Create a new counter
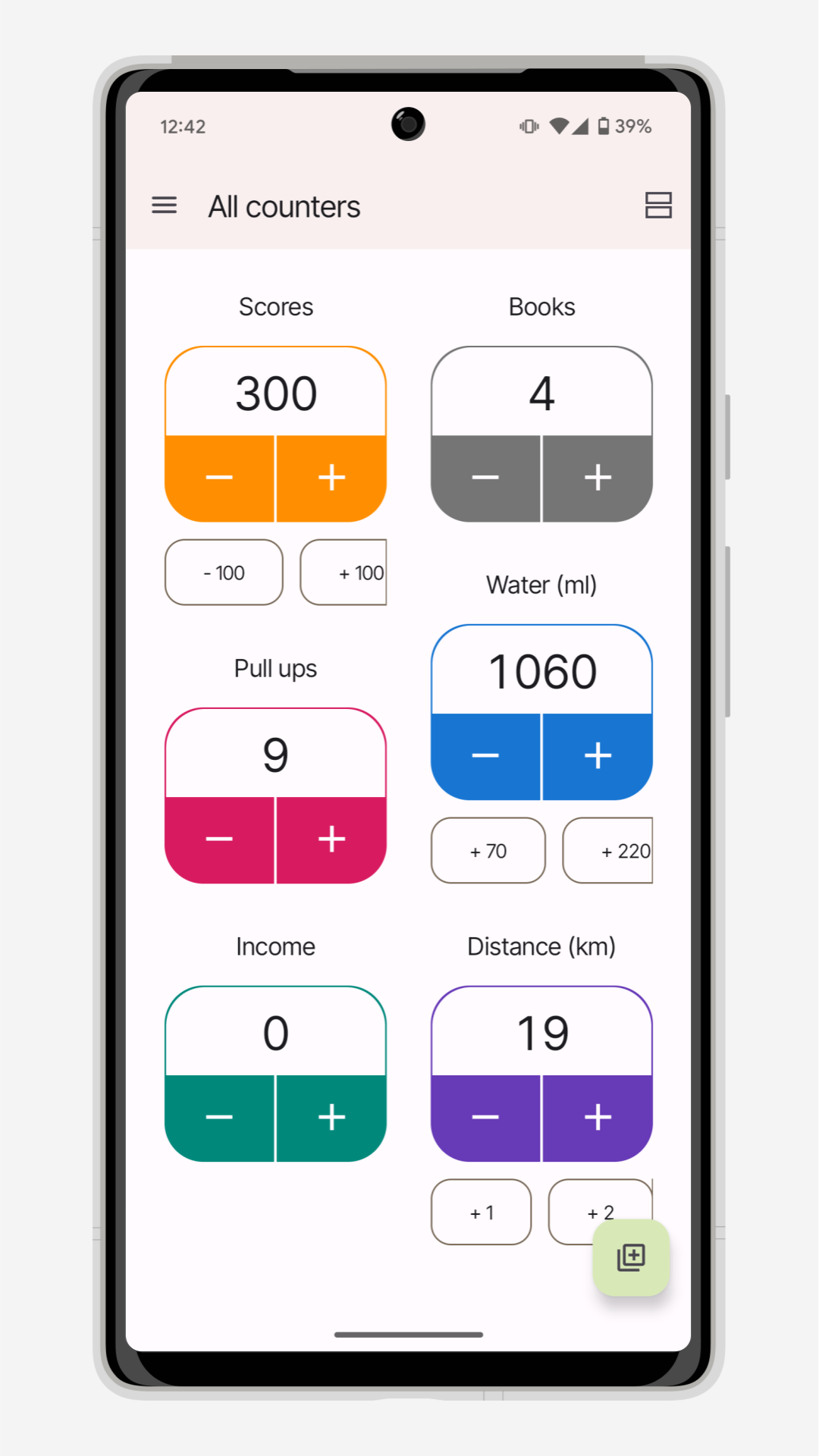 click(x=631, y=1257)
